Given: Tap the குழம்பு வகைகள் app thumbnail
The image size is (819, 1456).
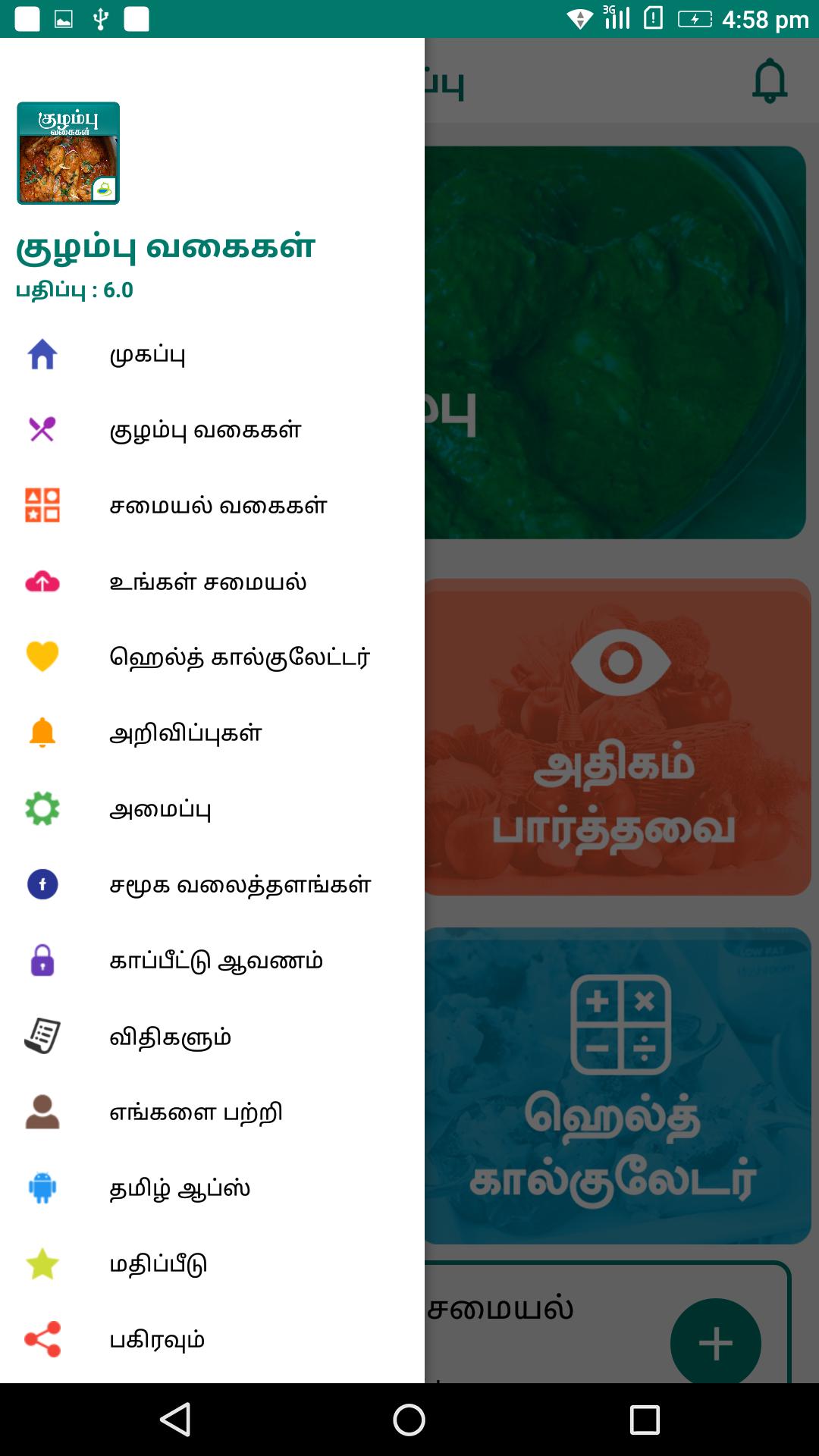Looking at the screenshot, I should pos(69,153).
